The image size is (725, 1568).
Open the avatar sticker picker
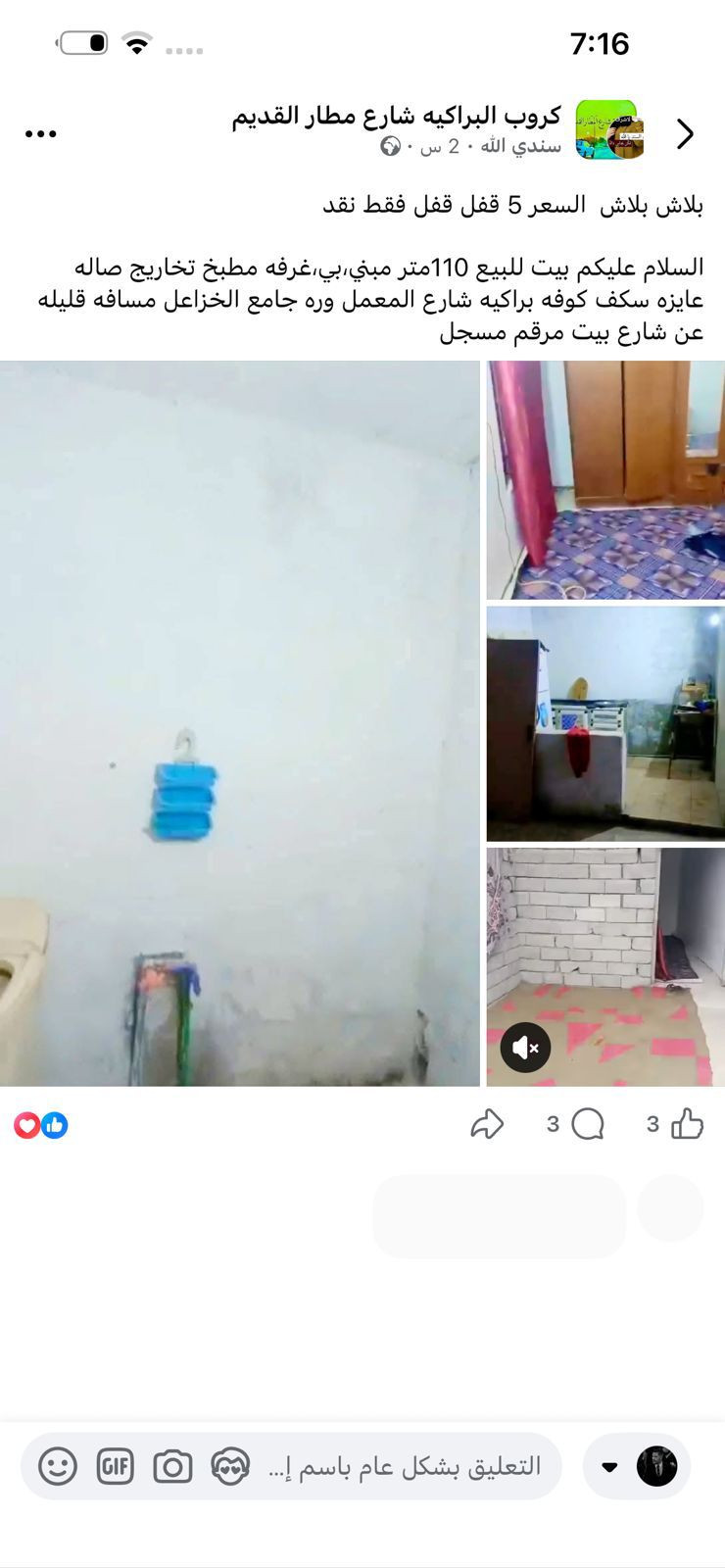(230, 1467)
